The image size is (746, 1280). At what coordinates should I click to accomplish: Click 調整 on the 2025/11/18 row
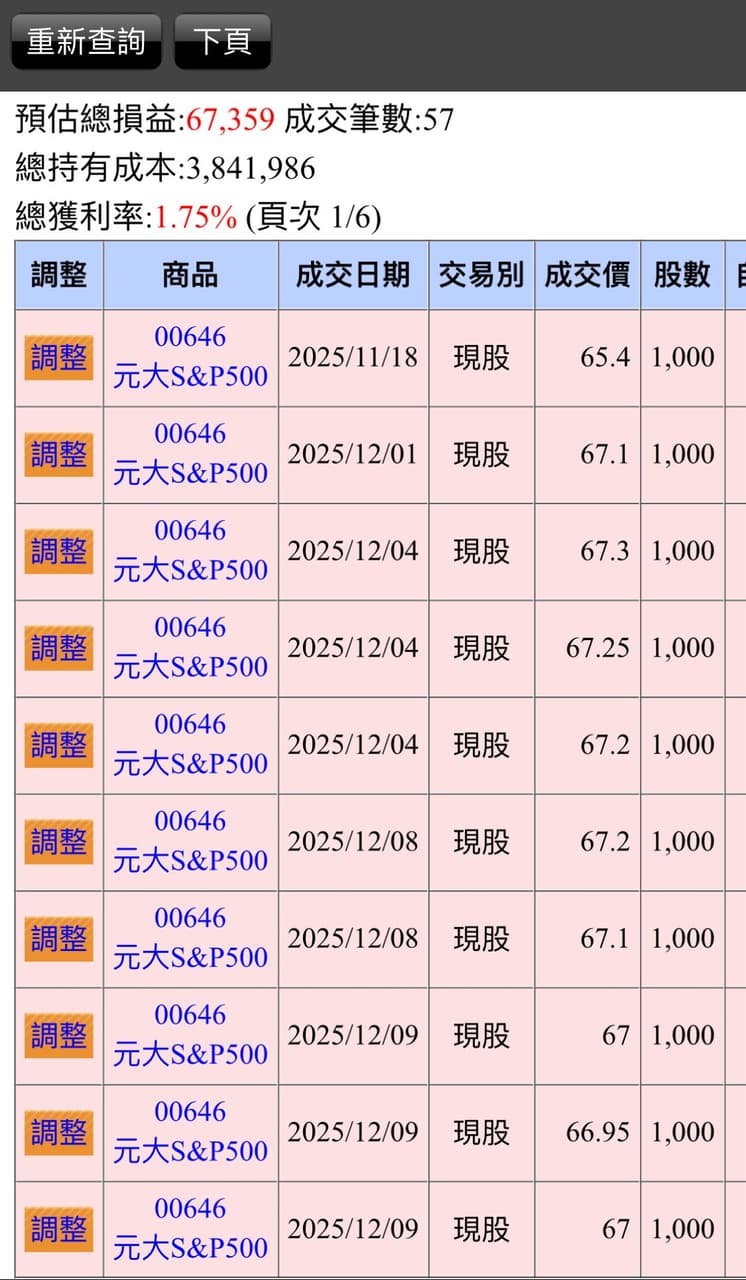tap(59, 357)
